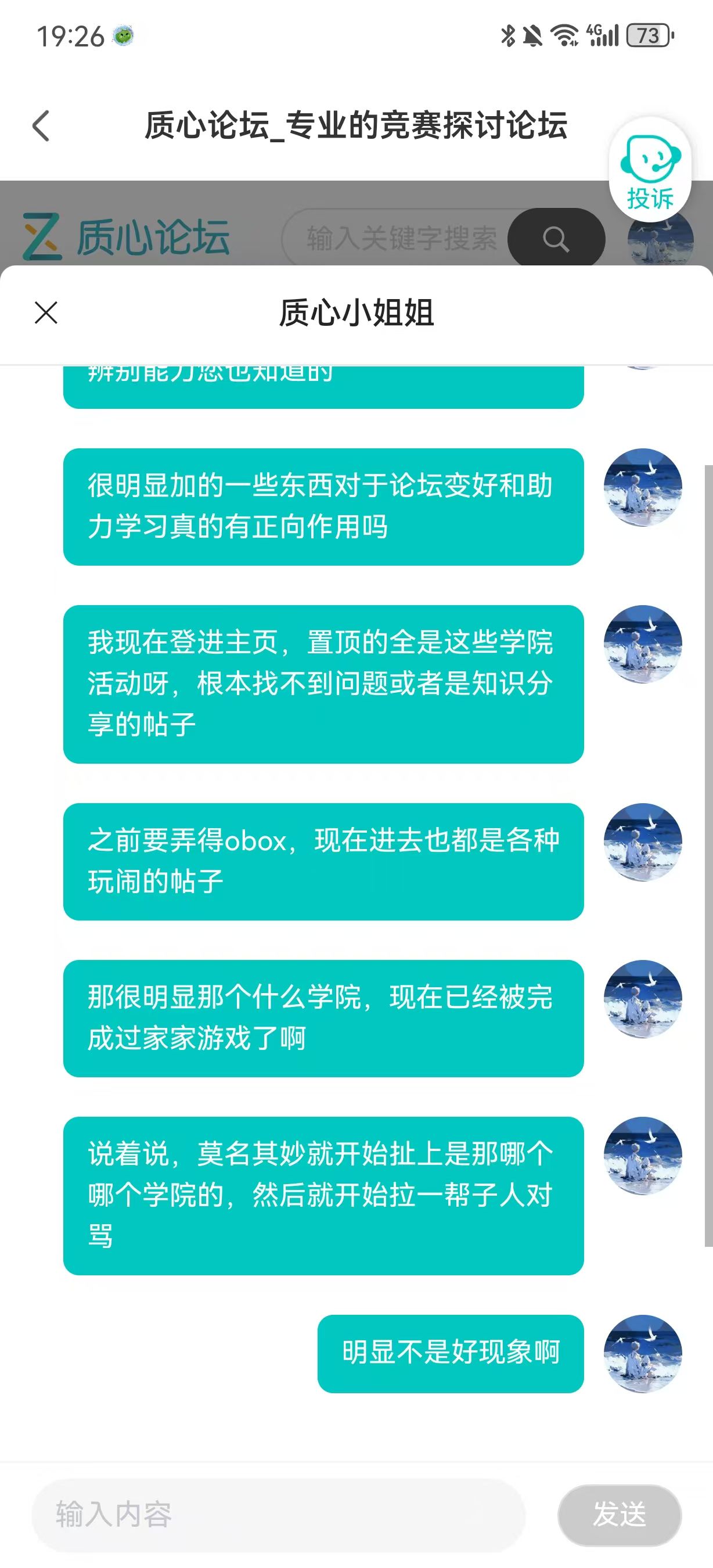
Task: Close the 质心小姐姐 chat panel
Action: 46,313
